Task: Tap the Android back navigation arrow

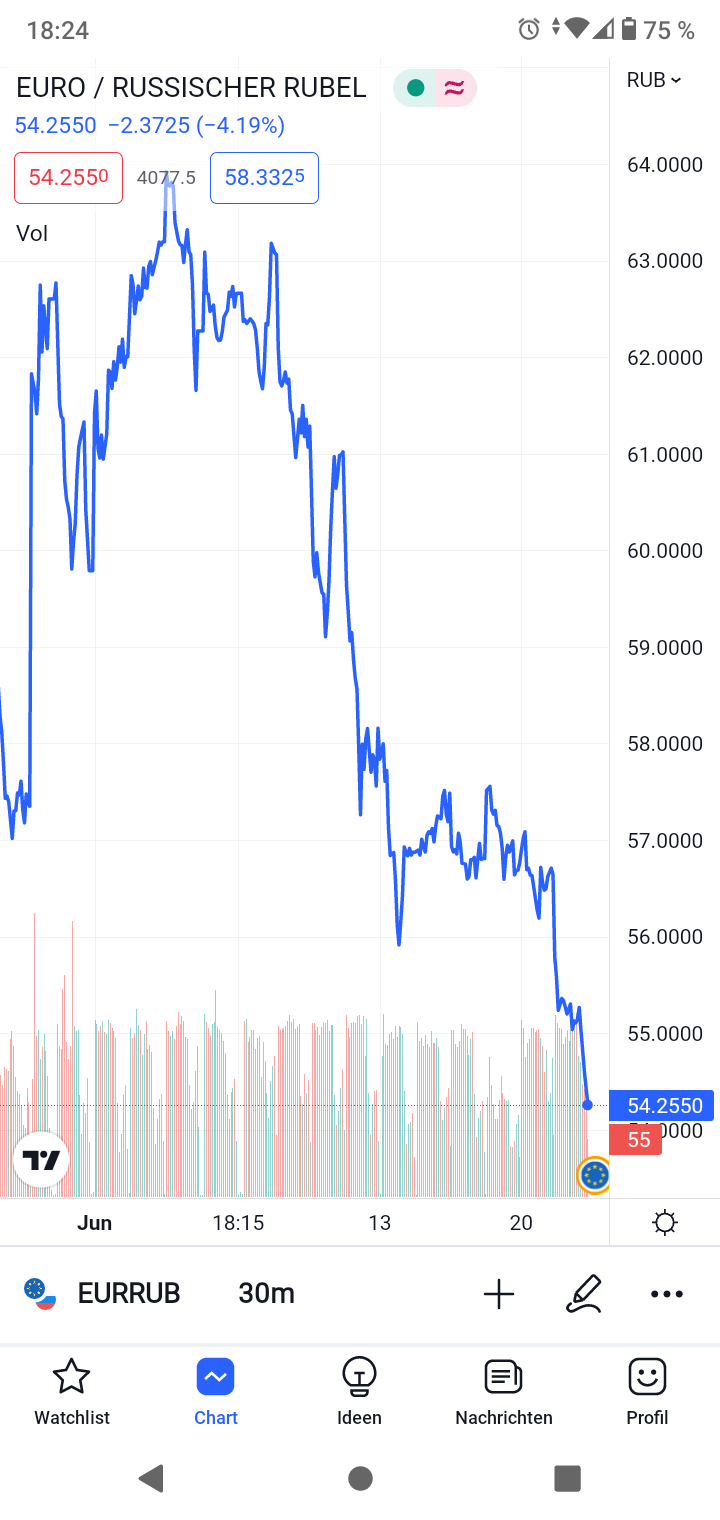Action: 152,1478
